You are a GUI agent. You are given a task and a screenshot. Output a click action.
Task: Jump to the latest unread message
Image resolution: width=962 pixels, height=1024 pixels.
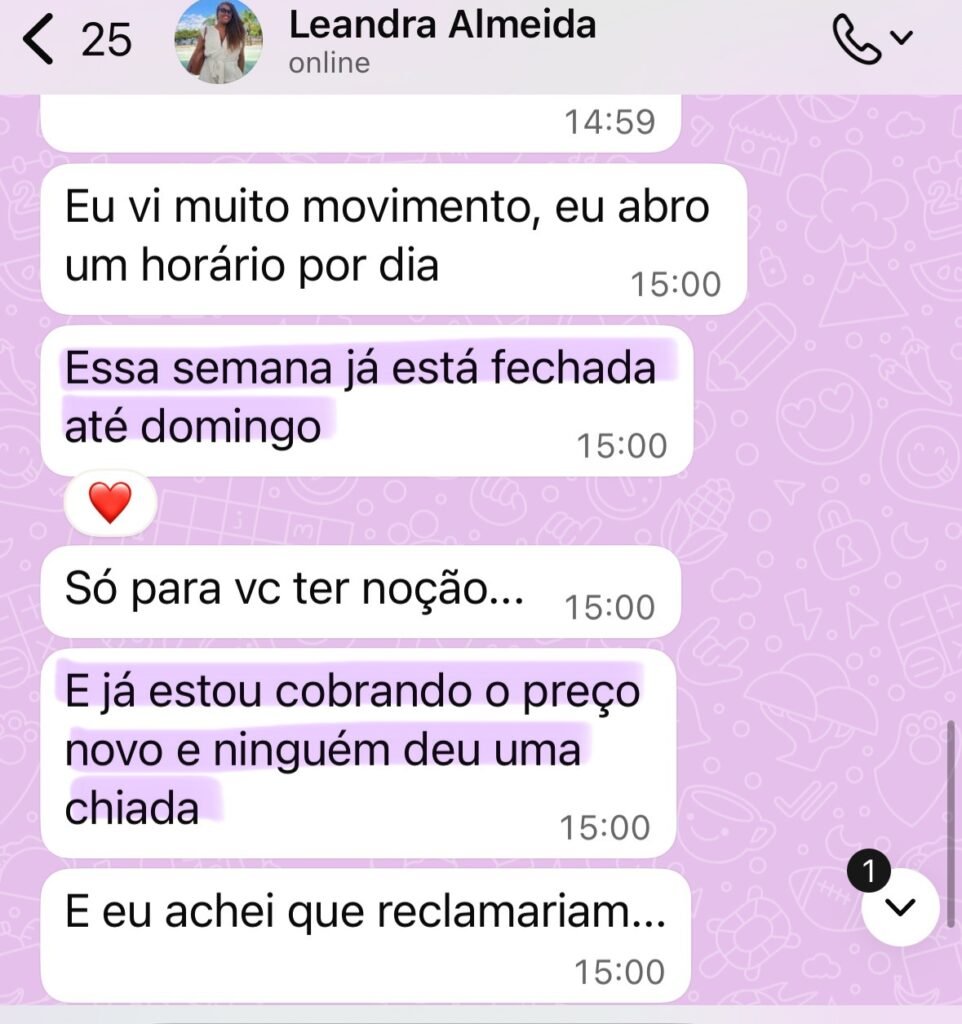coord(900,907)
